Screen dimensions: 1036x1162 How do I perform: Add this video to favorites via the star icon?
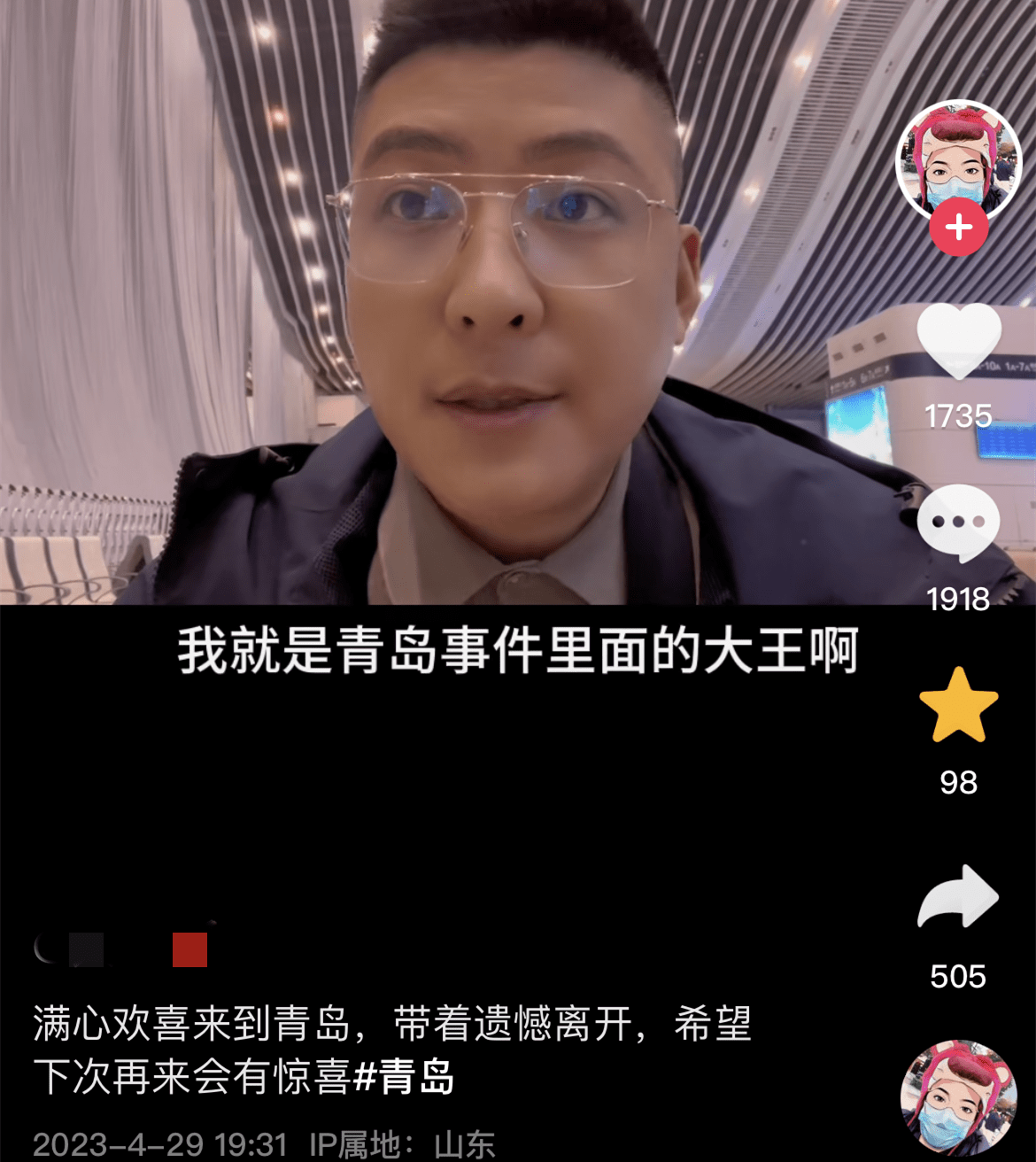958,706
